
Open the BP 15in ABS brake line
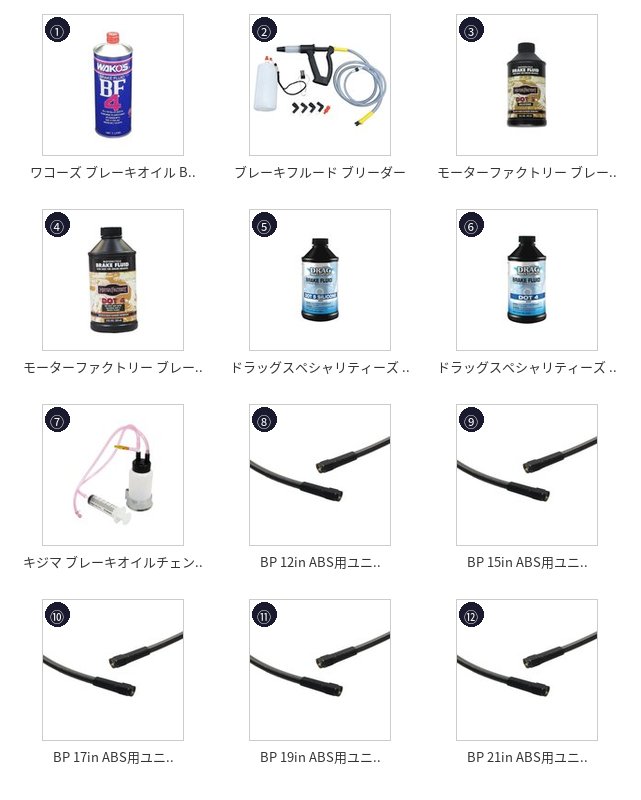pos(527,475)
